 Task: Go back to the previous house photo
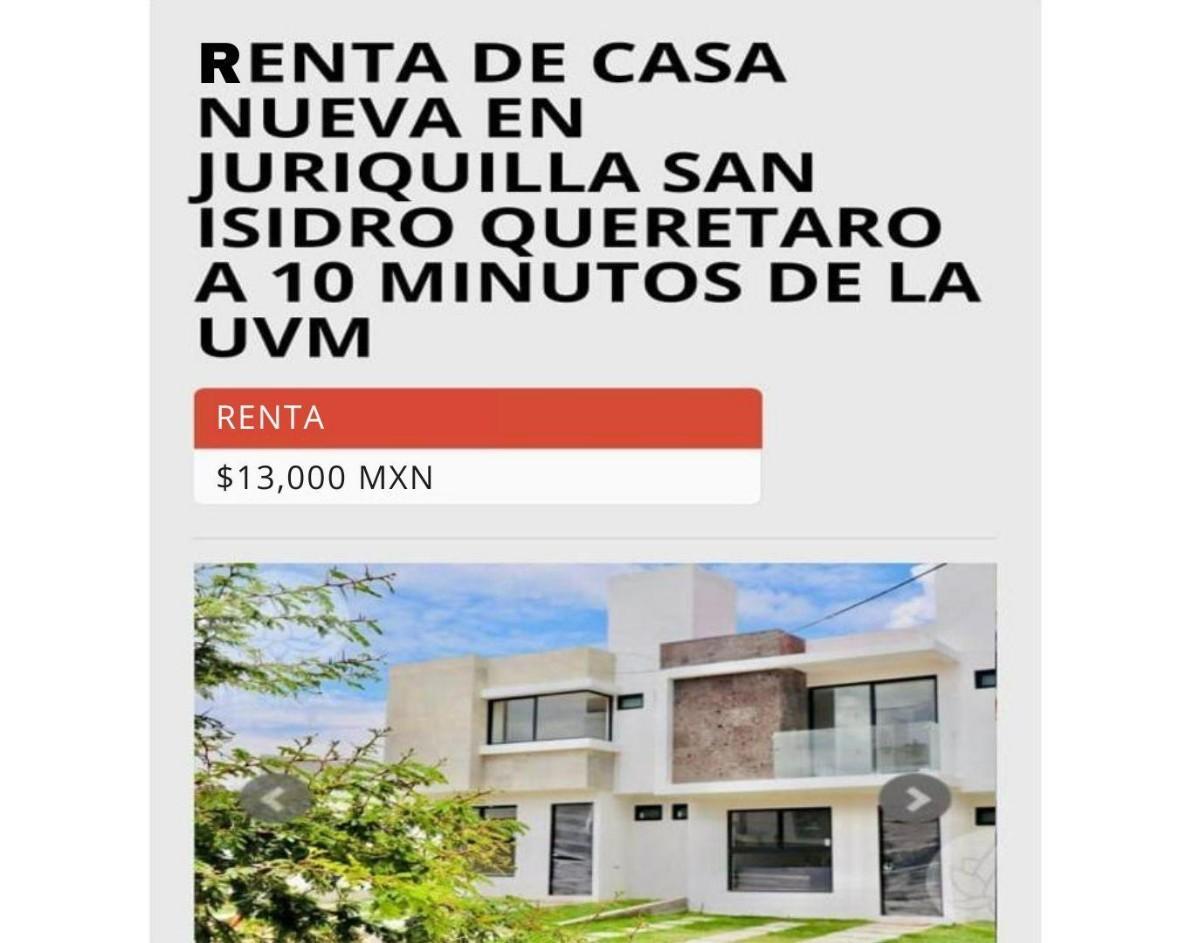coord(275,798)
